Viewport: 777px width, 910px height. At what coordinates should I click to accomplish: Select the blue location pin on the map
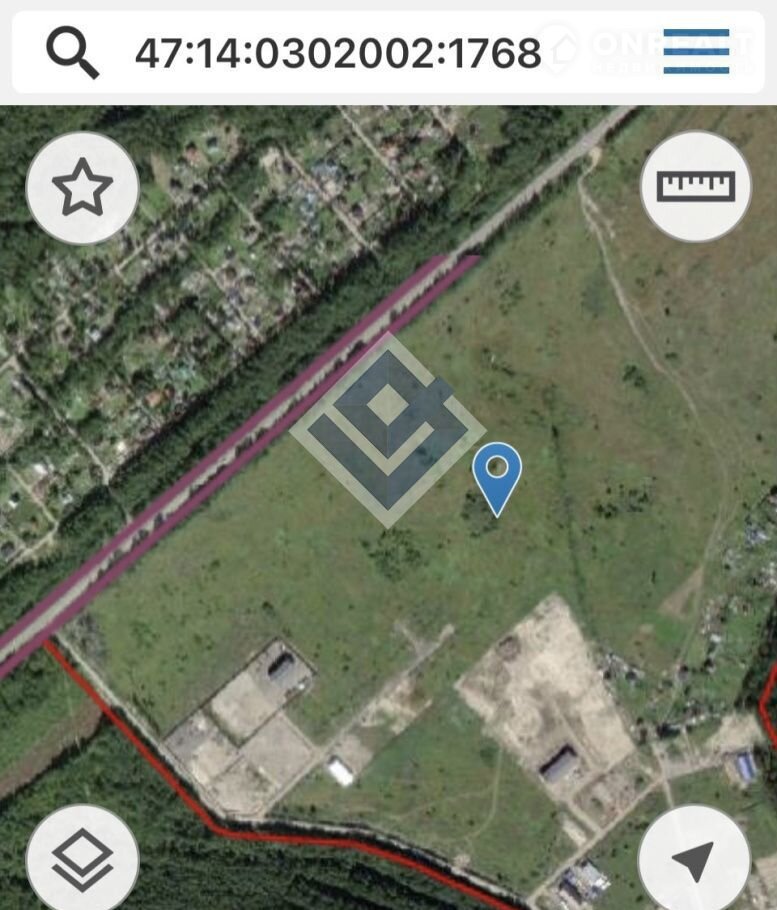tap(496, 474)
